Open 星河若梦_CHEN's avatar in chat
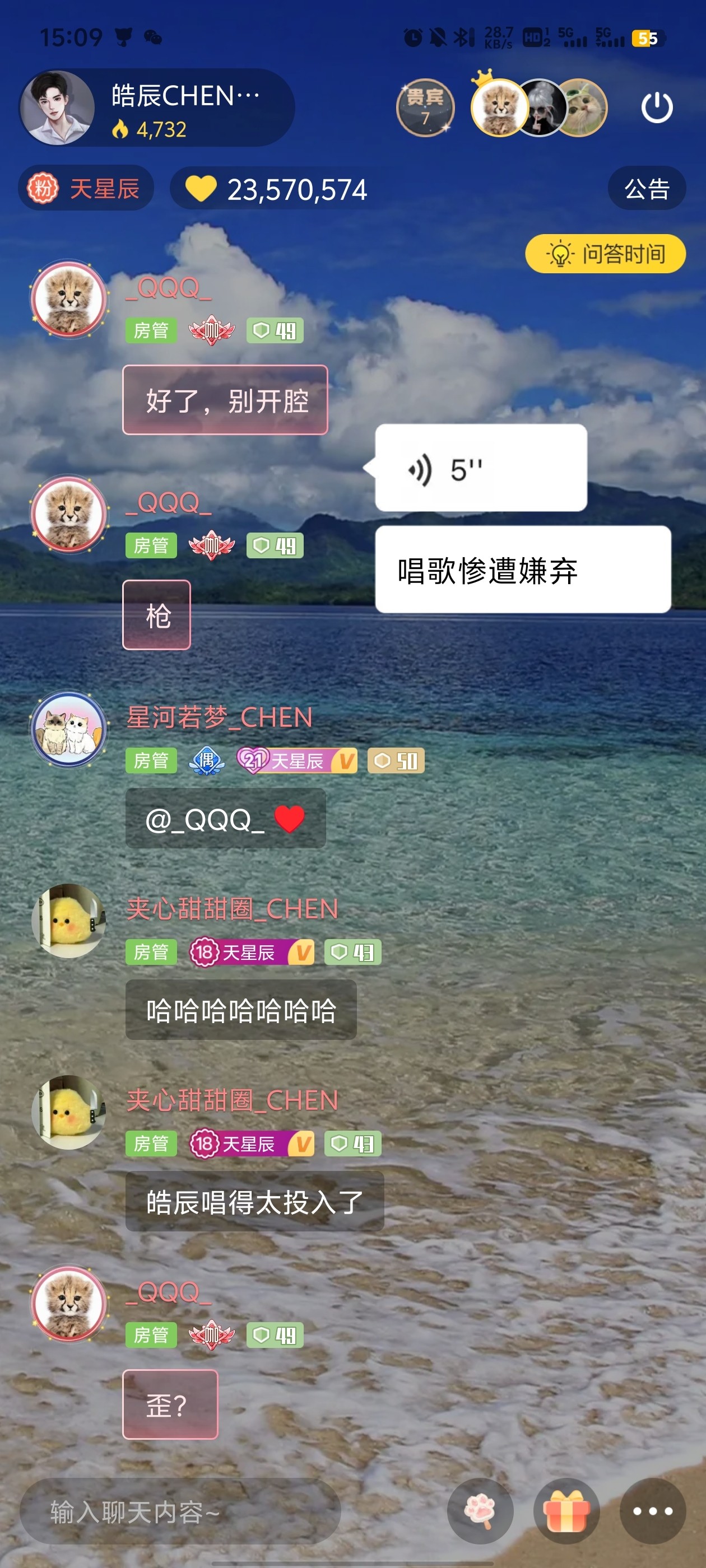This screenshot has width=706, height=1568. pyautogui.click(x=69, y=729)
